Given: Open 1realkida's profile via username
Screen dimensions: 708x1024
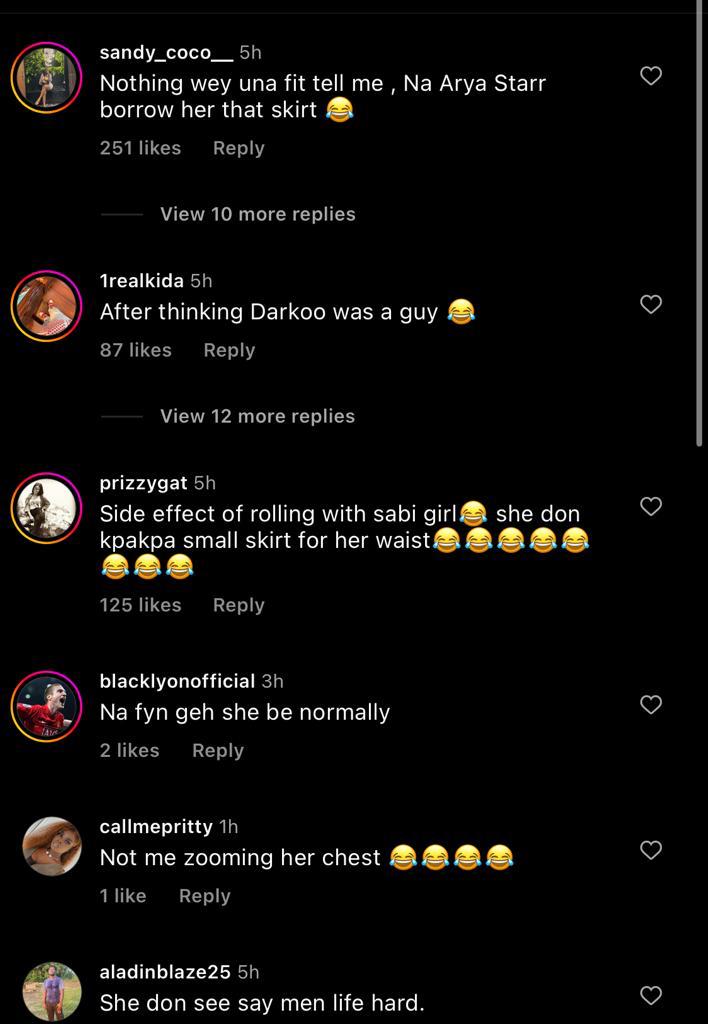Looking at the screenshot, I should tap(142, 281).
